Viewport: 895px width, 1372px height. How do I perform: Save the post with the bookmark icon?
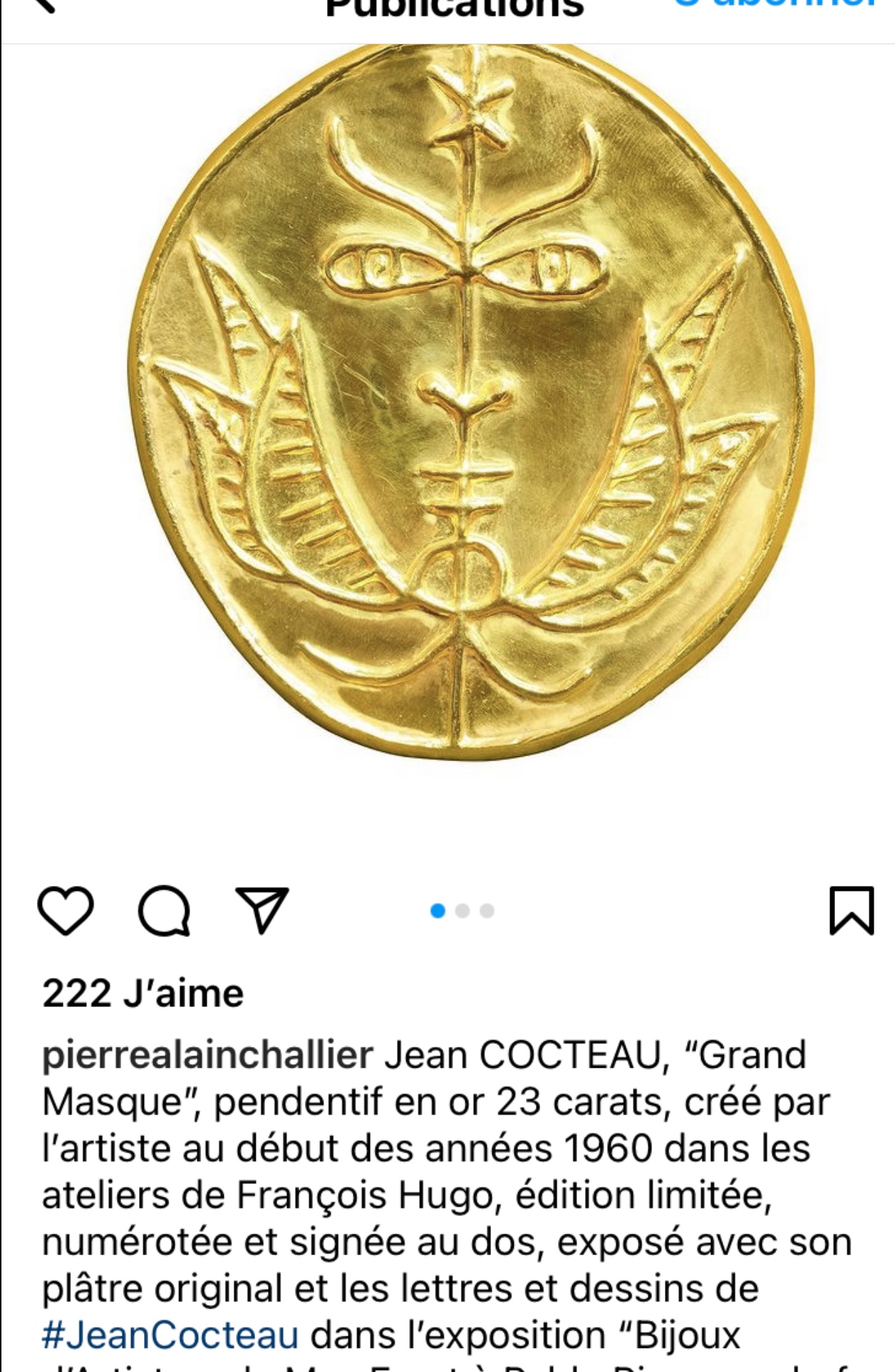click(x=851, y=910)
